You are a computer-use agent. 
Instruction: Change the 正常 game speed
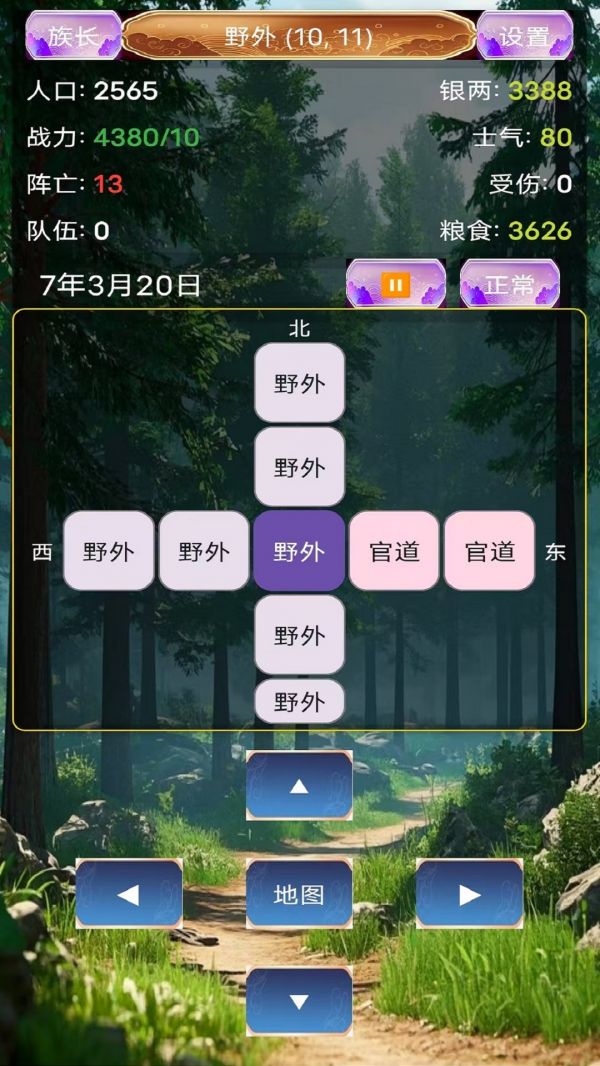pos(509,285)
